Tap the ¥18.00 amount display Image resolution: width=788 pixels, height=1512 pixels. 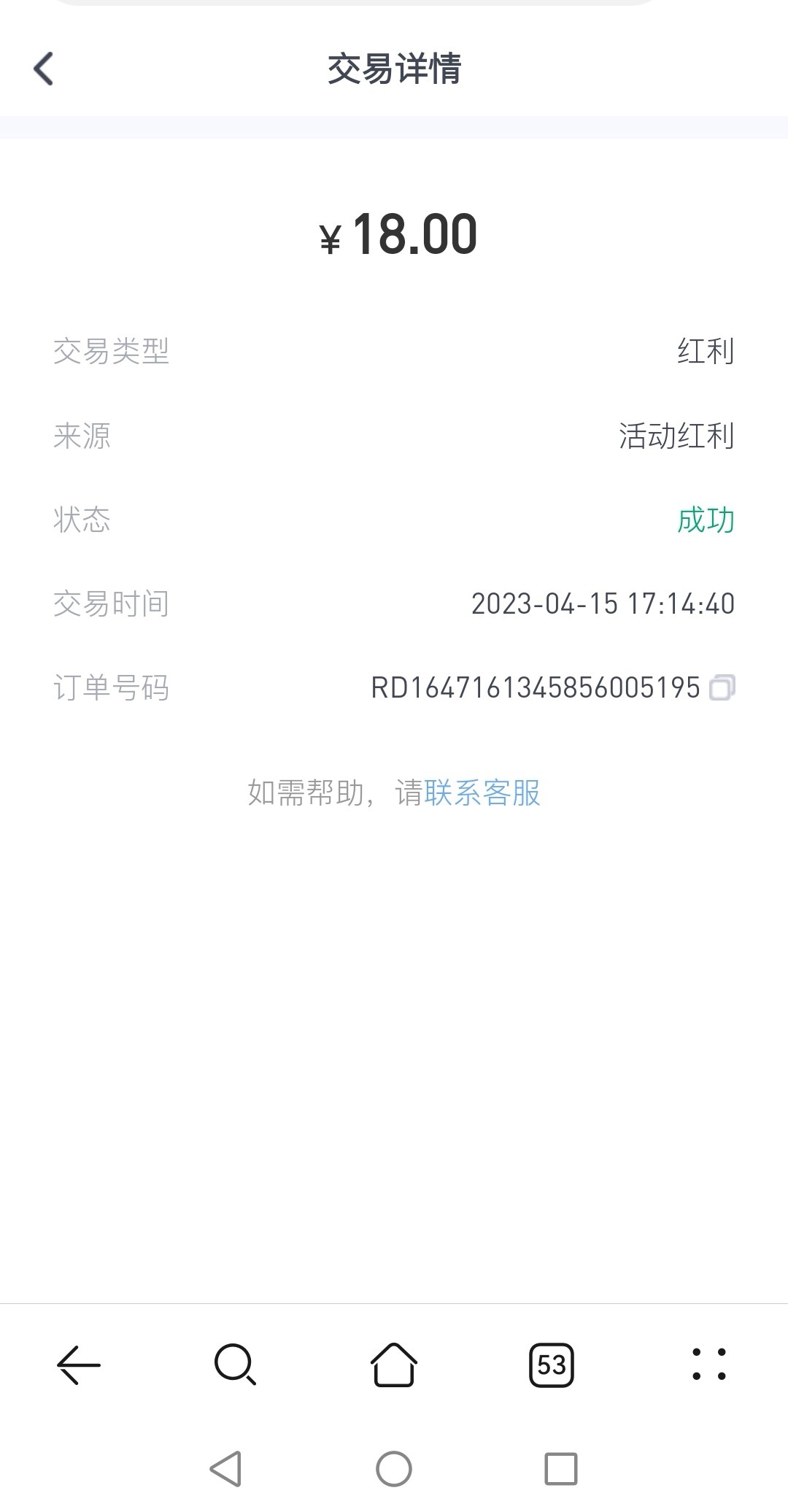[398, 235]
